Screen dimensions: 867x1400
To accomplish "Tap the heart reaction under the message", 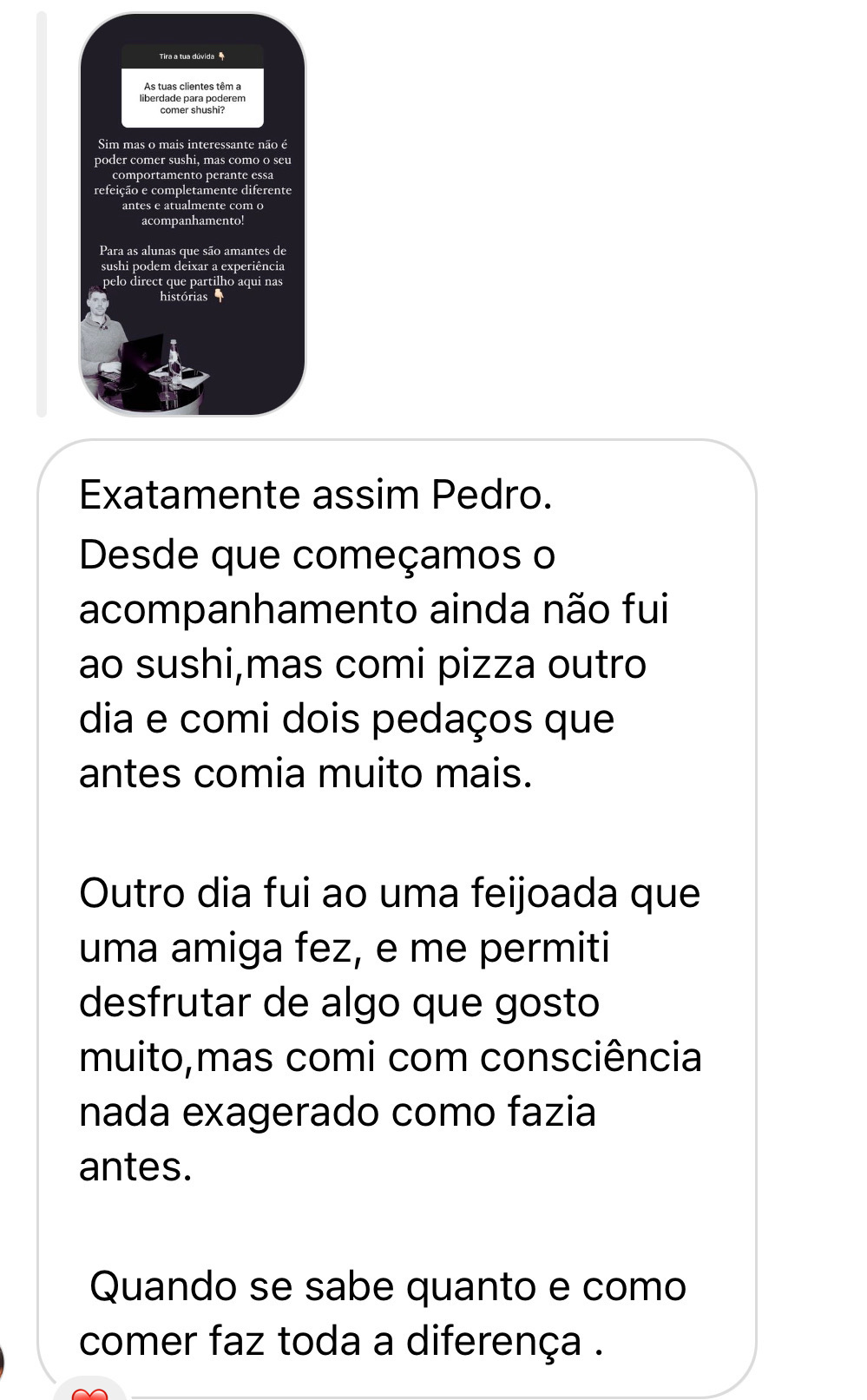I will 89,1391.
